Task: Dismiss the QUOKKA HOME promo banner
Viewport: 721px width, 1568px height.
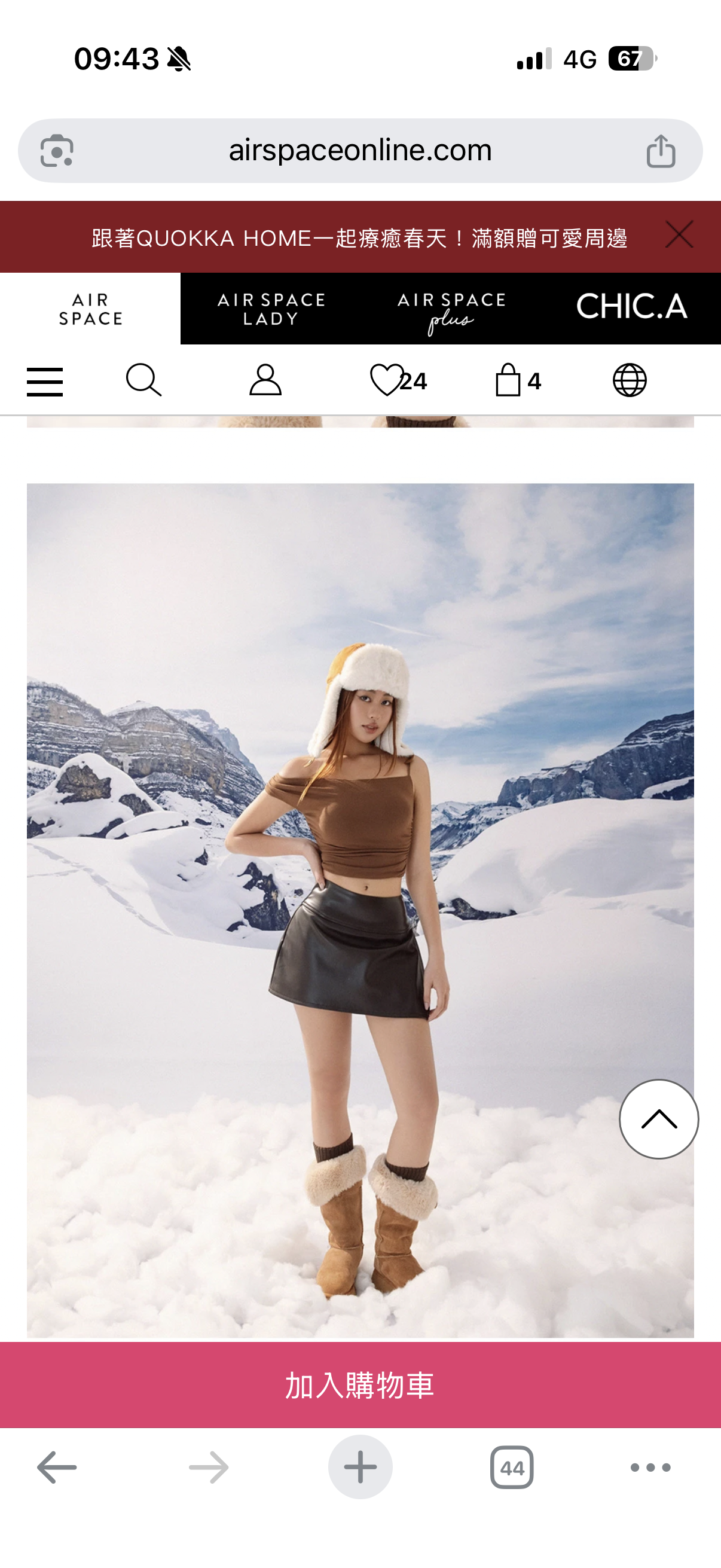Action: click(679, 235)
